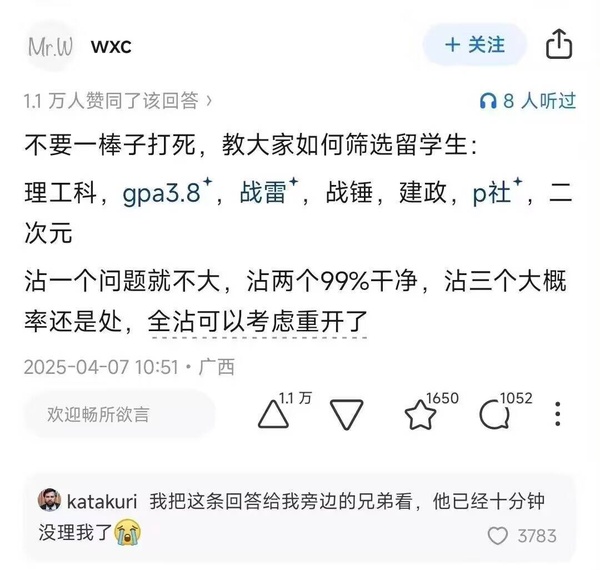View the 1.1 万人赞同了该回答 list
The image size is (600, 570).
click(118, 100)
